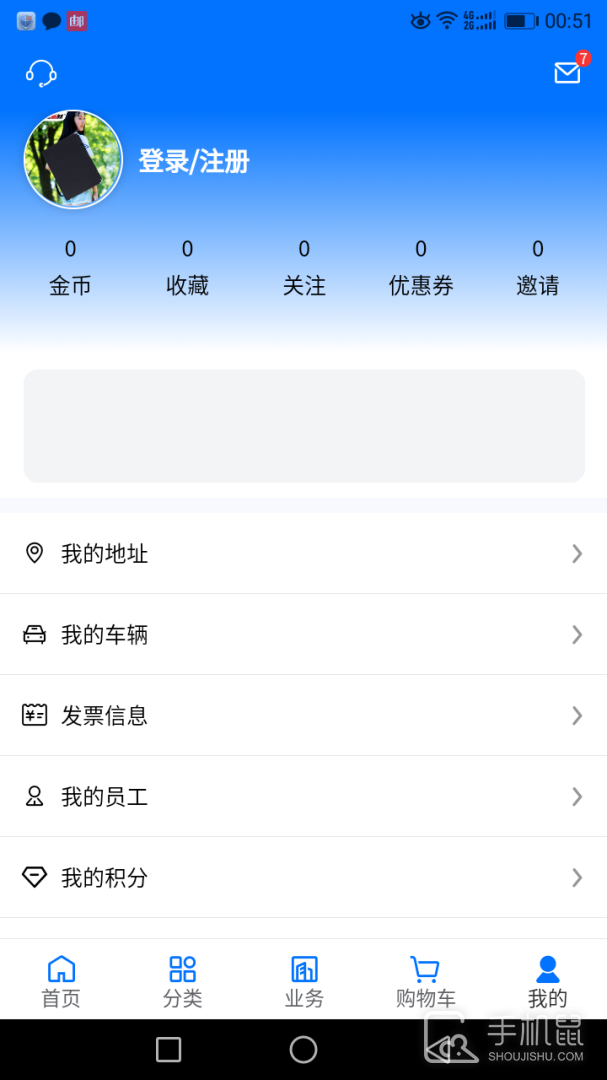This screenshot has height=1080, width=607.
Task: Select the 我的 tab
Action: [547, 980]
